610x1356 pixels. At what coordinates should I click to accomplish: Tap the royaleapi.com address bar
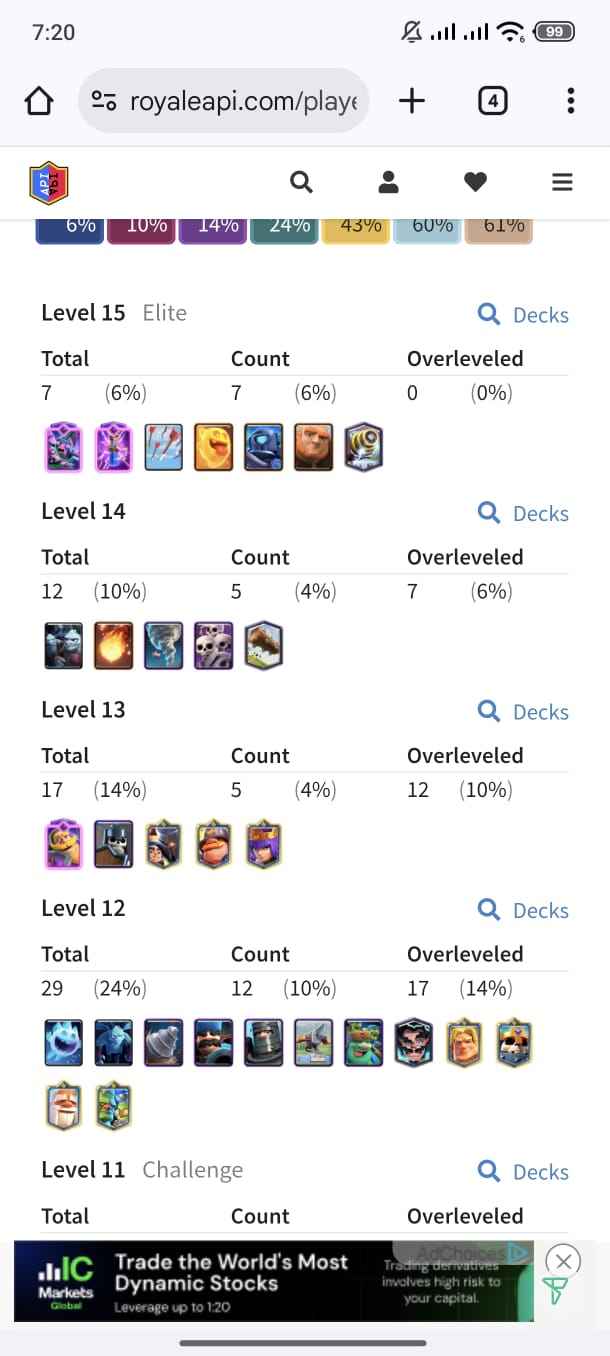pos(224,101)
